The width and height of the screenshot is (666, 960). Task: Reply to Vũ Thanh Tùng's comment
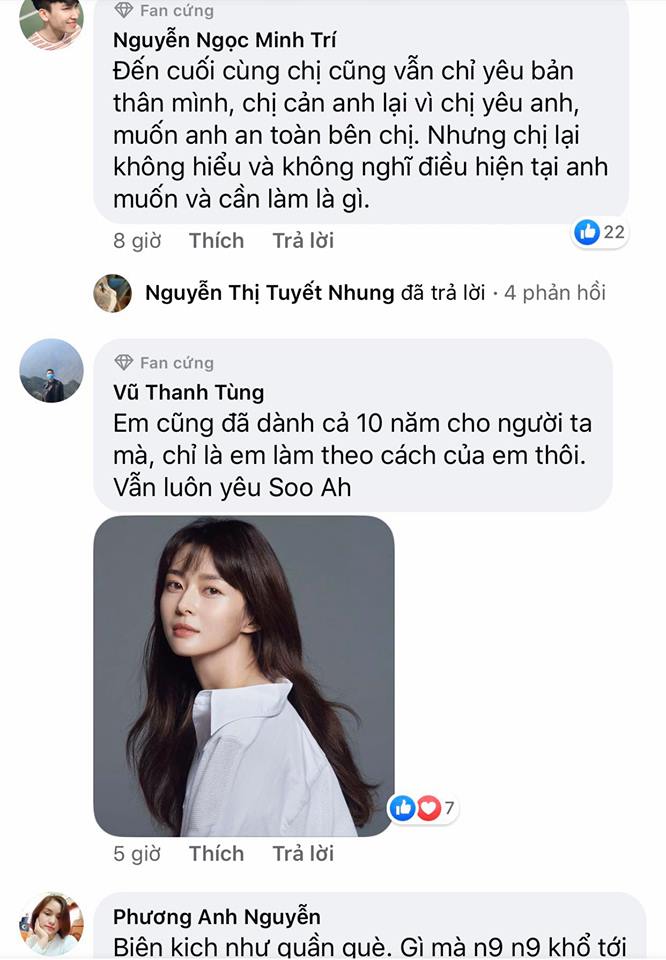(303, 854)
